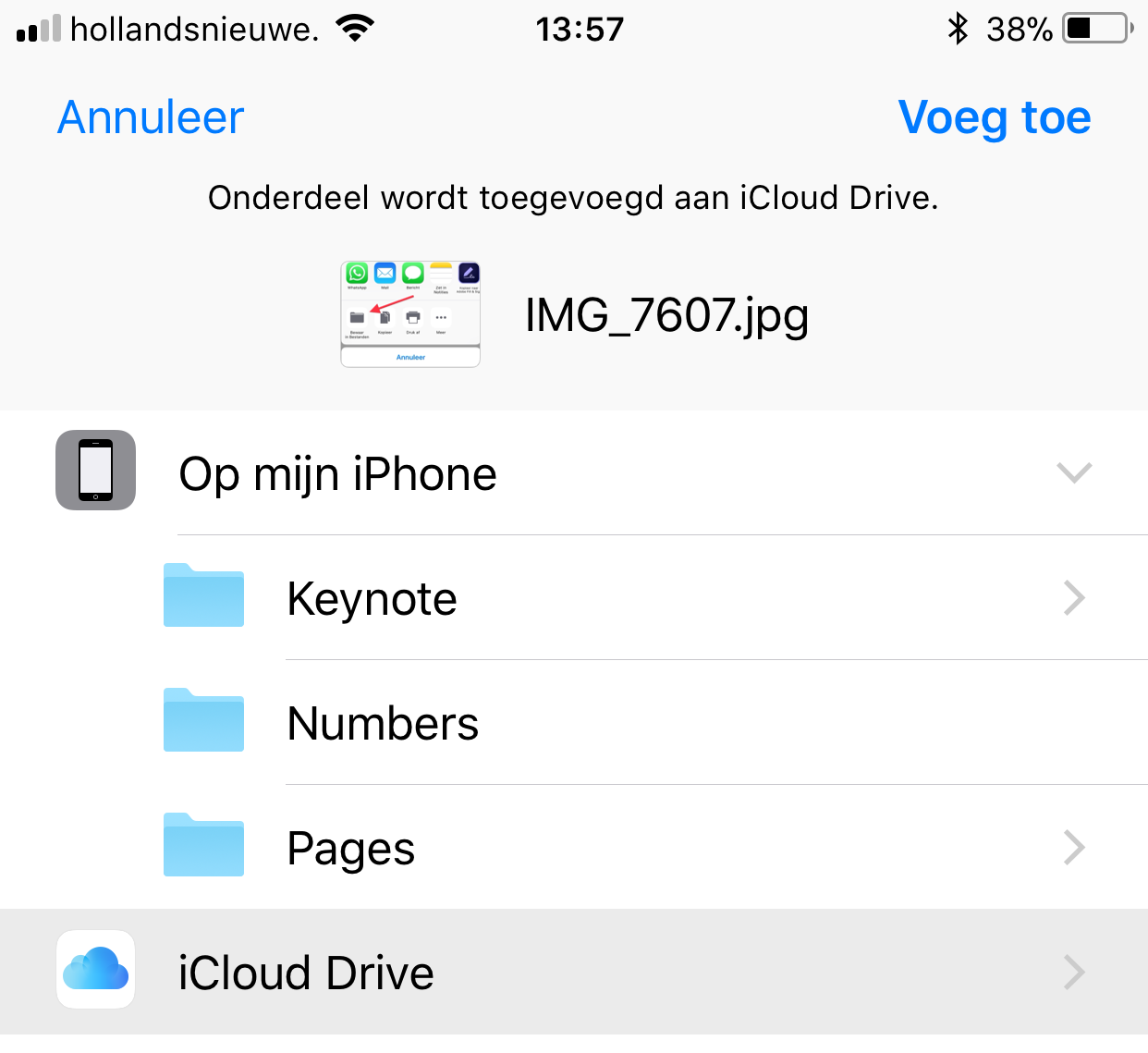Viewport: 1148px width, 1053px height.
Task: Cancel with the Annuleer button
Action: (151, 117)
